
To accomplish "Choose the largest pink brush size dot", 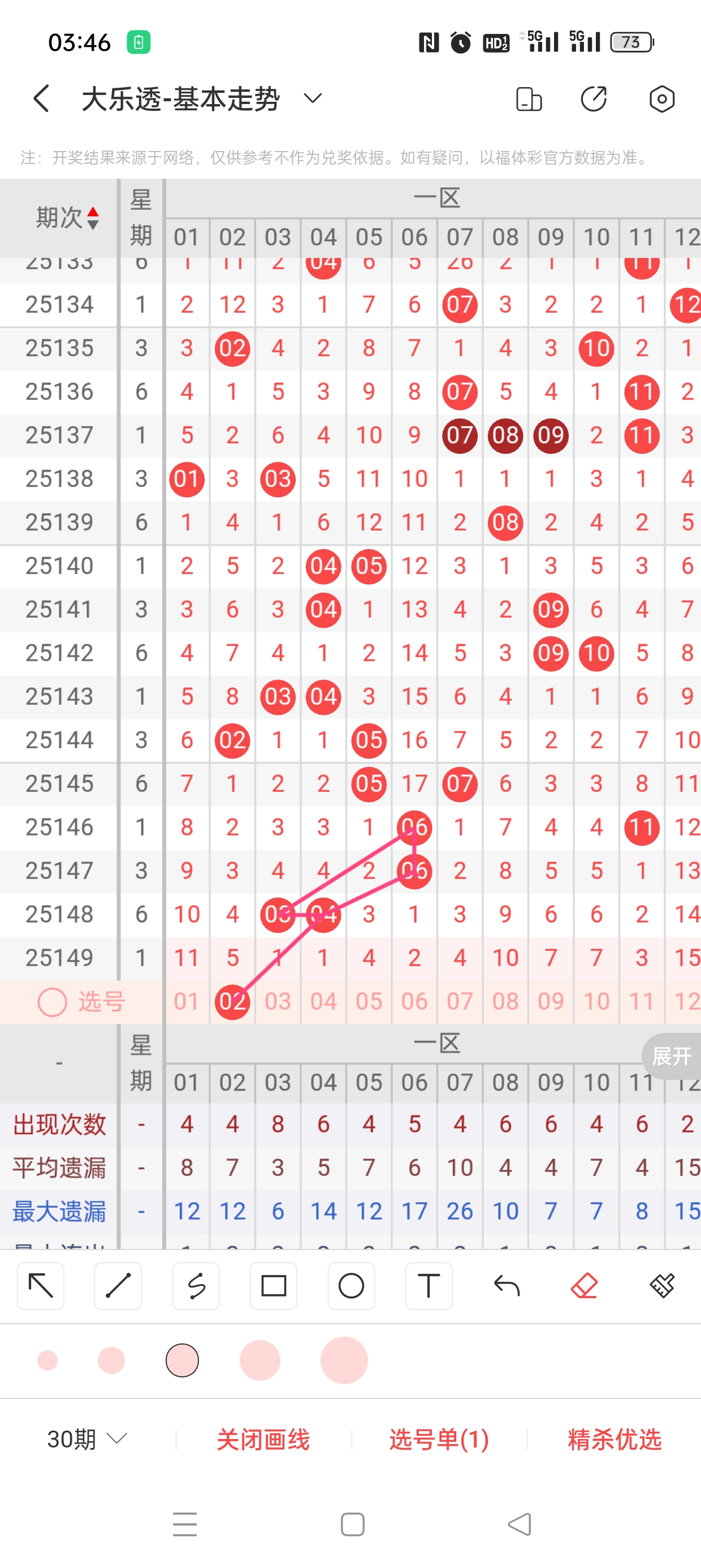I will click(x=344, y=1360).
